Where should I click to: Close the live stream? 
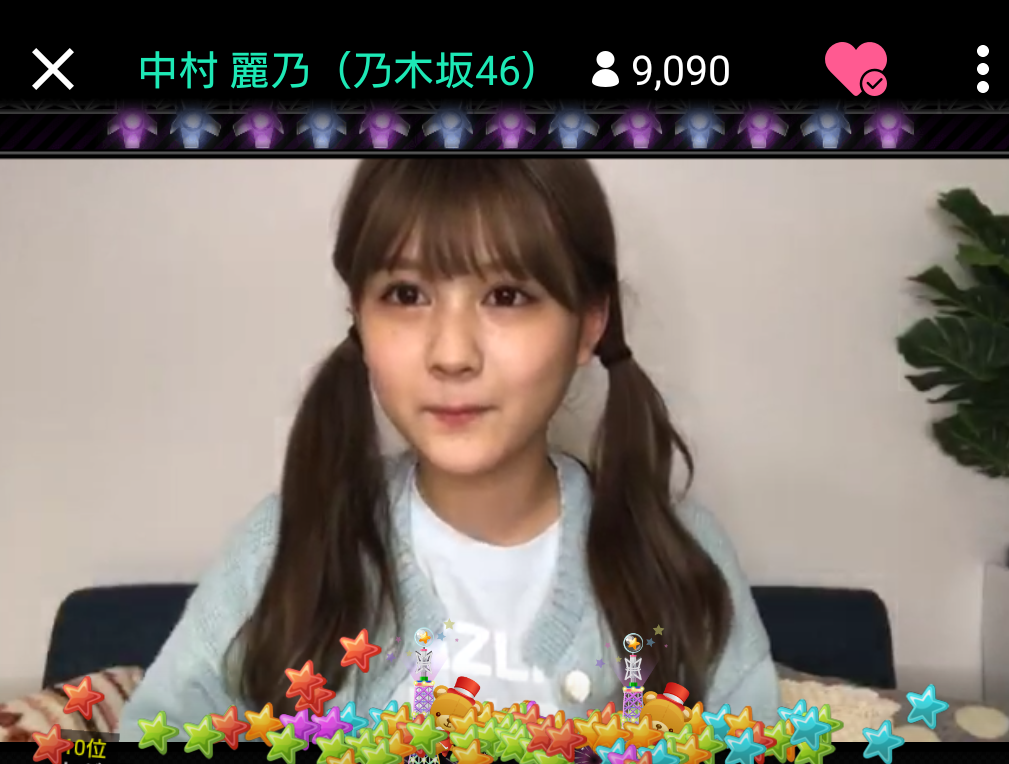tap(53, 70)
